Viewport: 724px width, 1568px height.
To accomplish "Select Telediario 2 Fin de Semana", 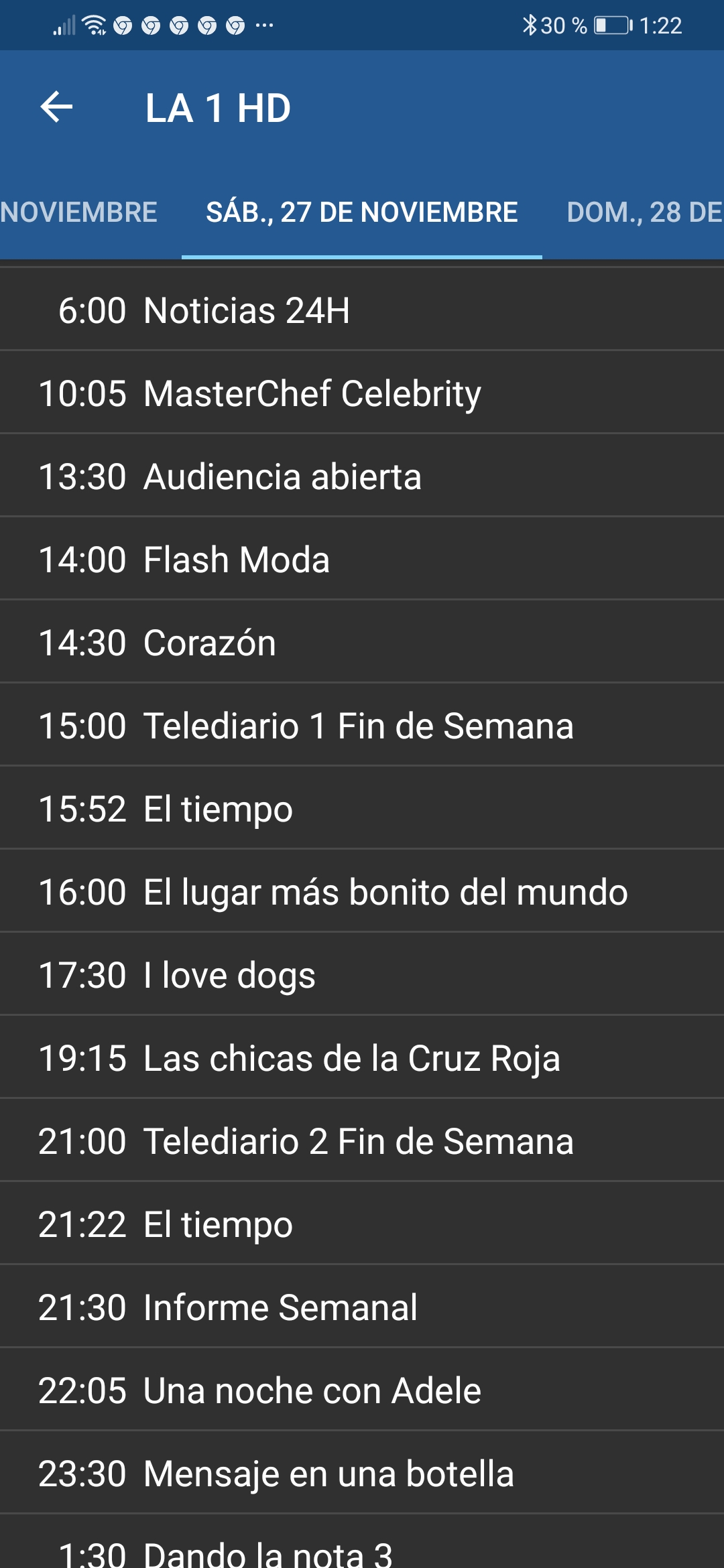I will [362, 1141].
